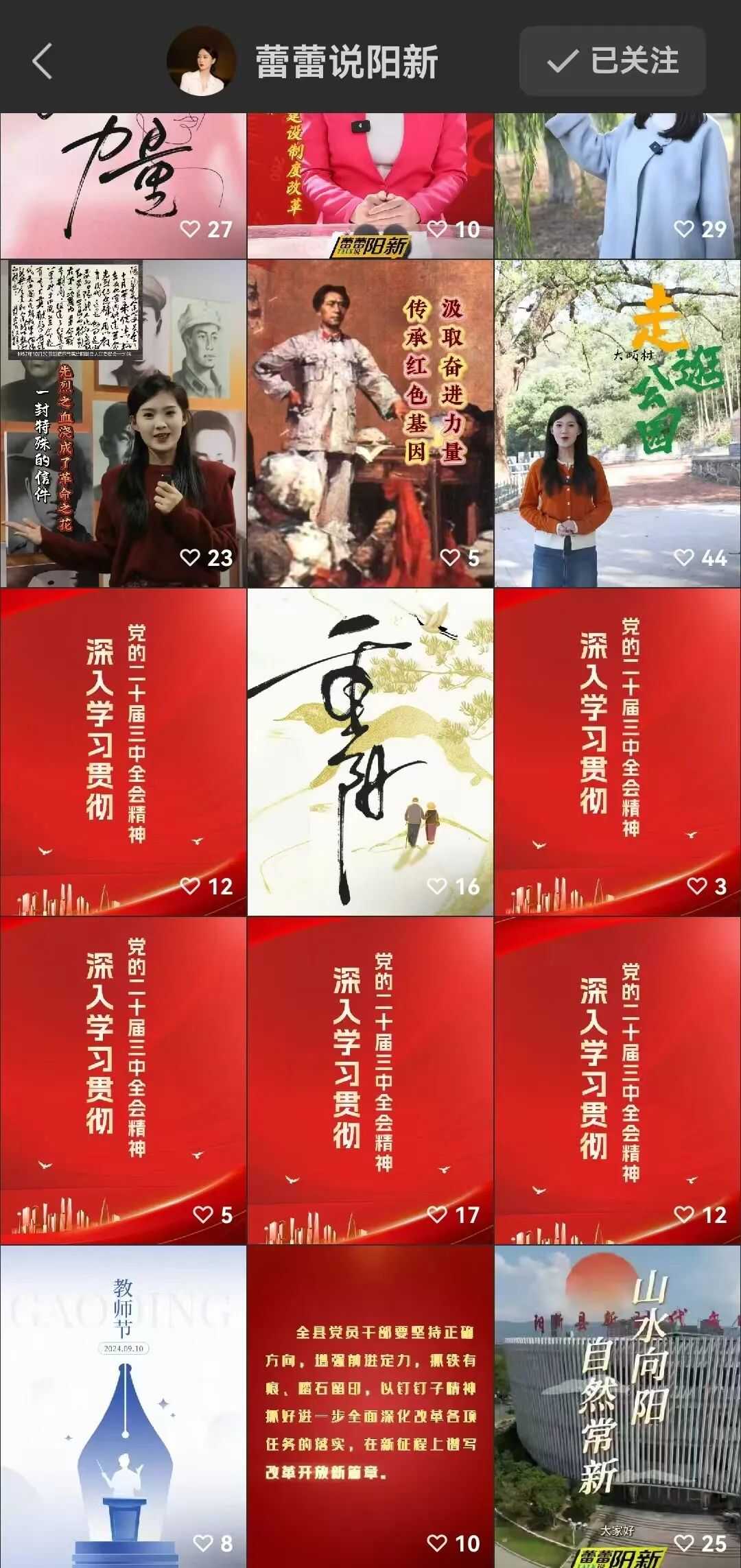Open the 深入学习贯彻 video with 17 likes
This screenshot has width=741, height=1568.
pos(370,1080)
